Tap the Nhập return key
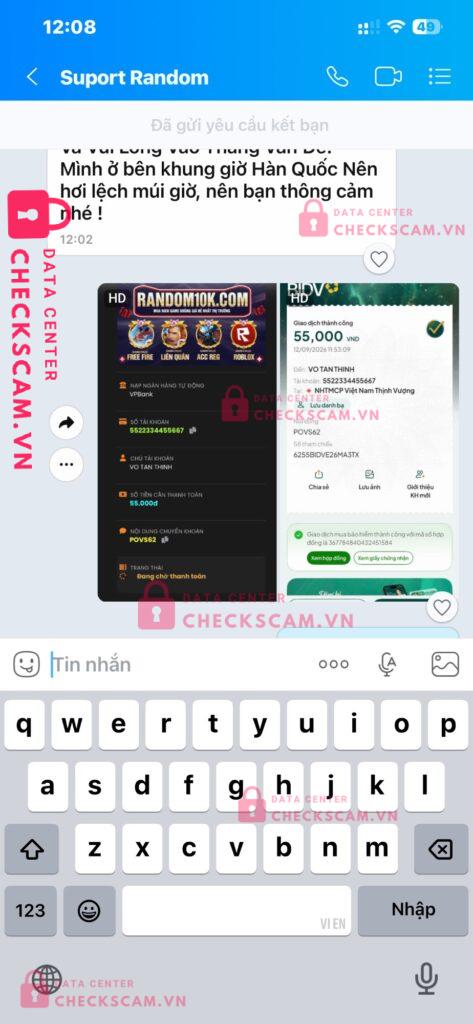473x1024 pixels. tap(413, 910)
